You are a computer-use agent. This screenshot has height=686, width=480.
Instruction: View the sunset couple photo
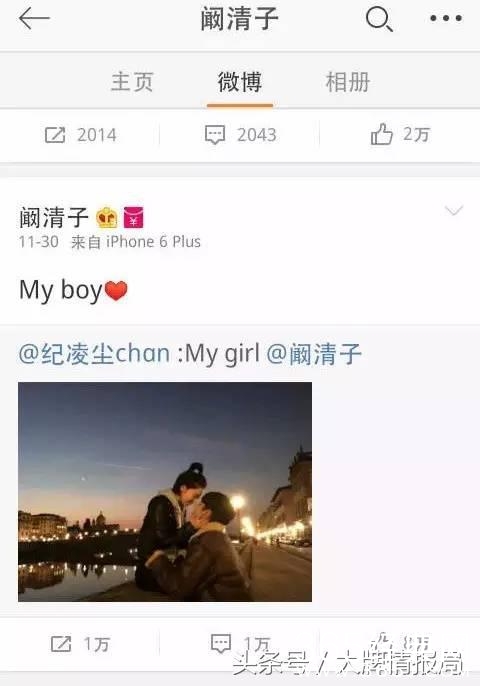pyautogui.click(x=165, y=492)
